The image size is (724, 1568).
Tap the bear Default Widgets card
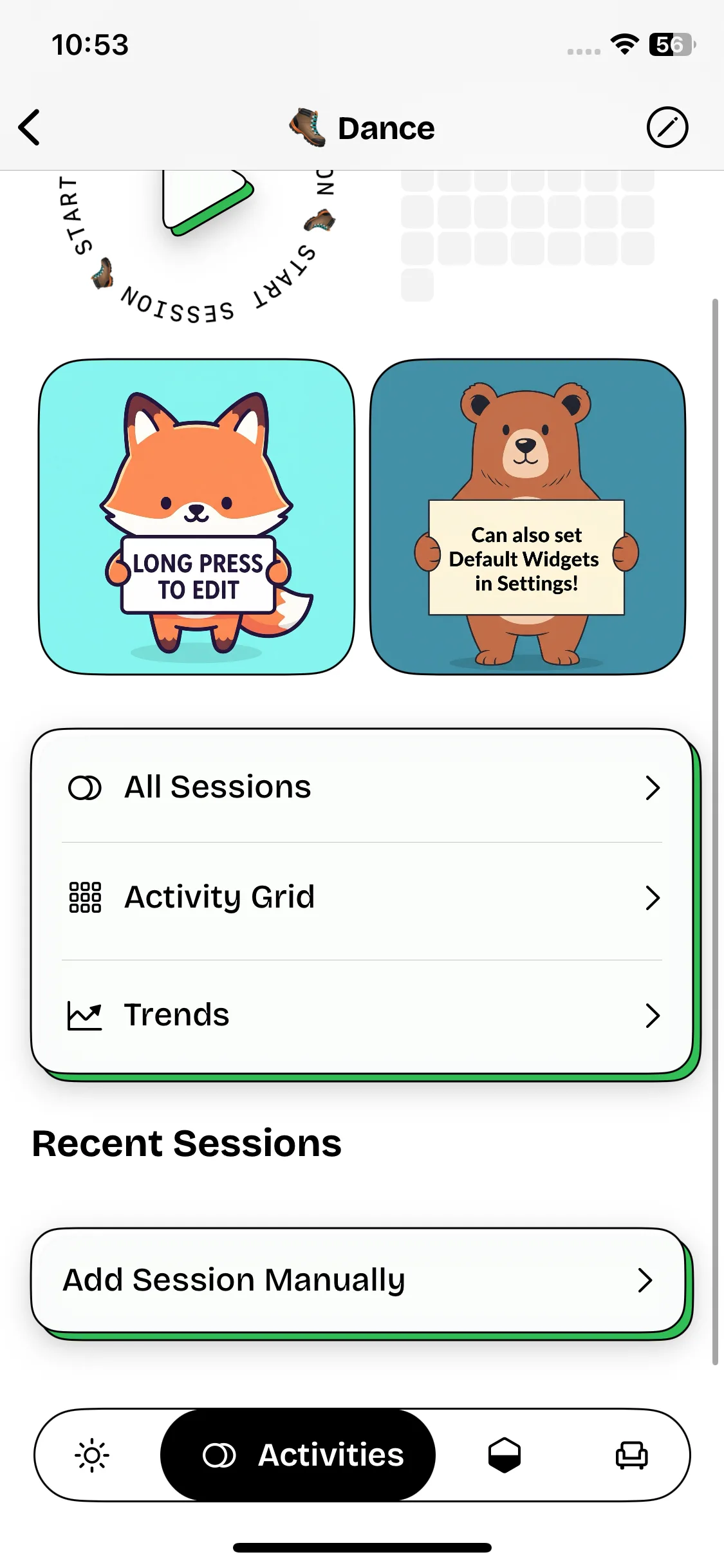pyautogui.click(x=527, y=517)
